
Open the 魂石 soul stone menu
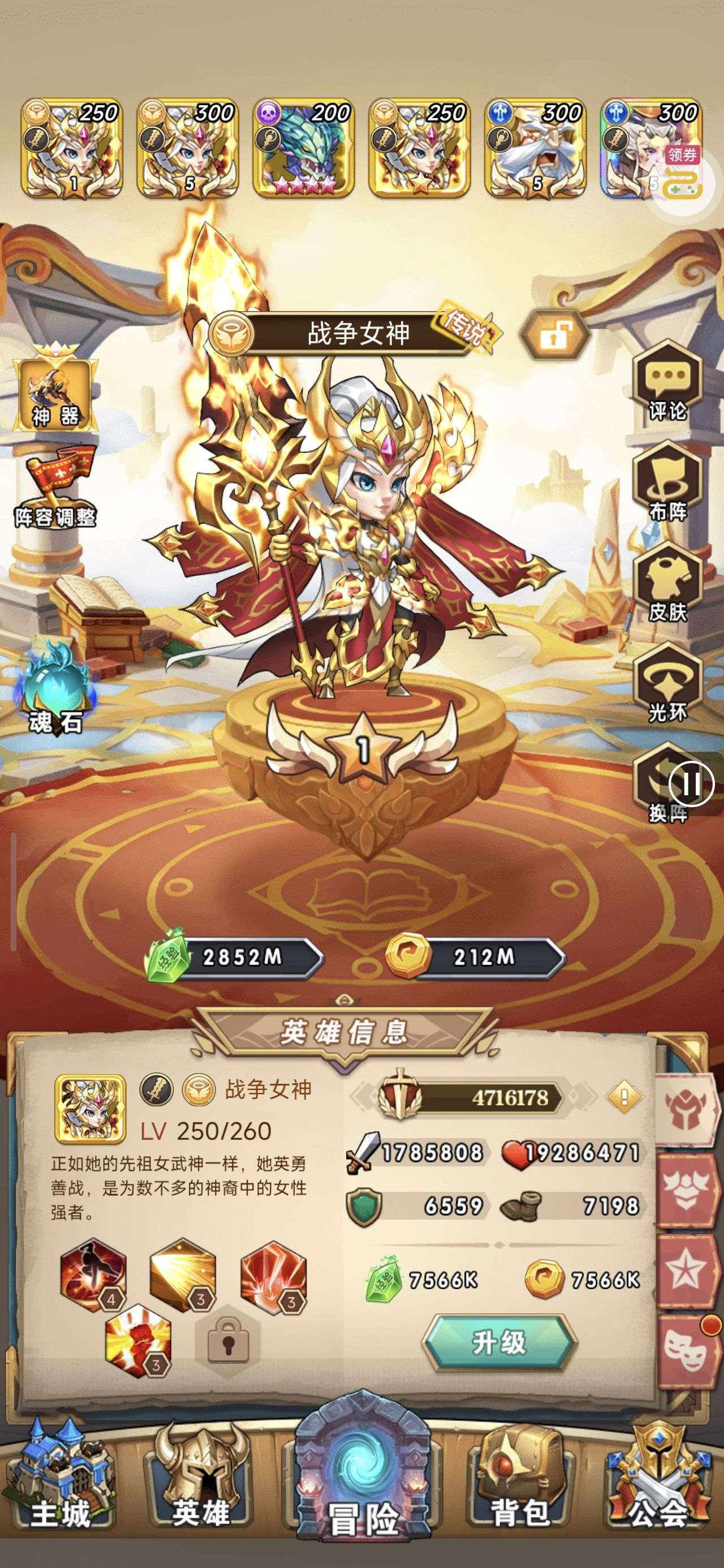56,689
